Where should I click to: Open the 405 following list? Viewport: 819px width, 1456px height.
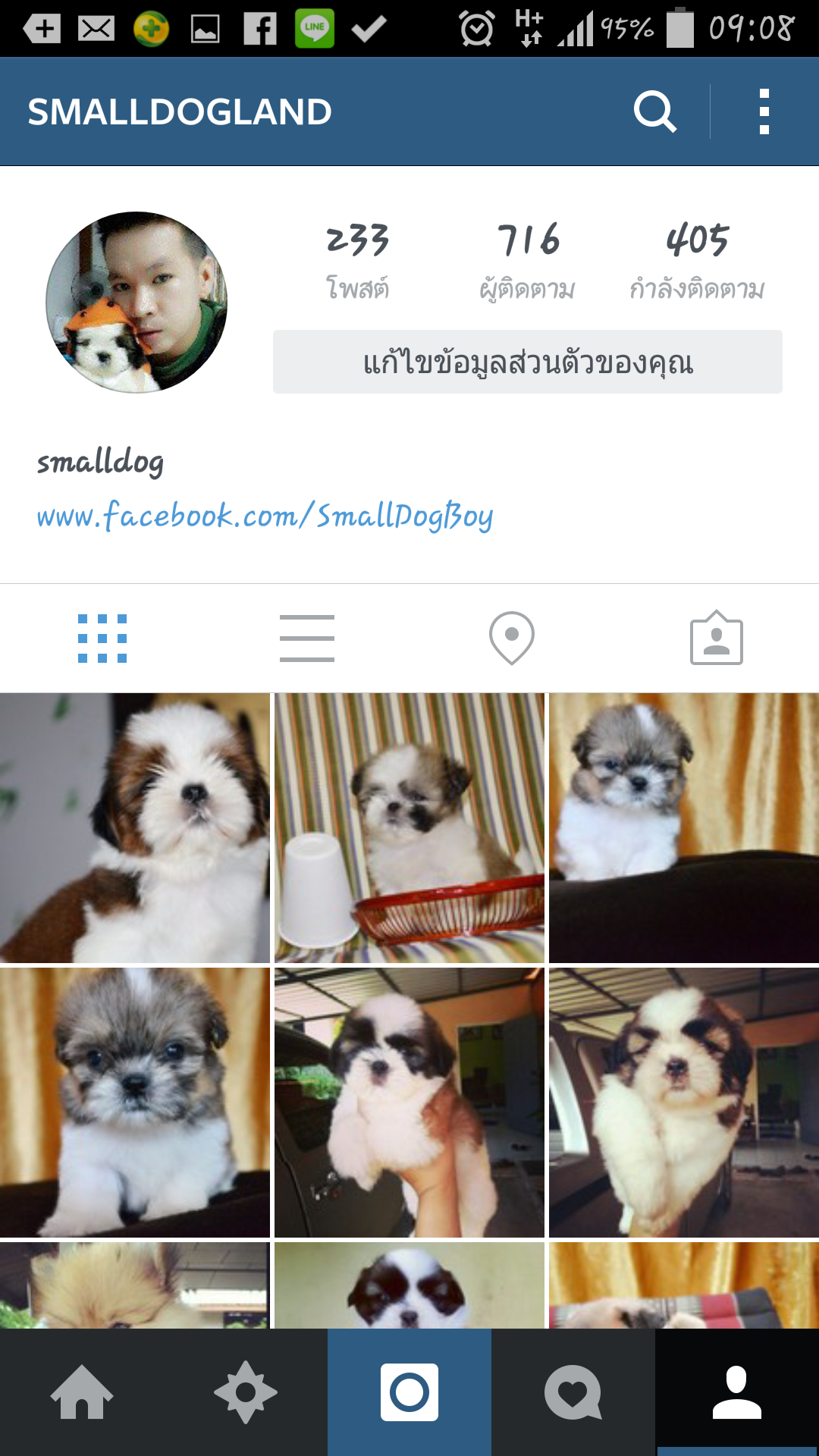[x=696, y=259]
